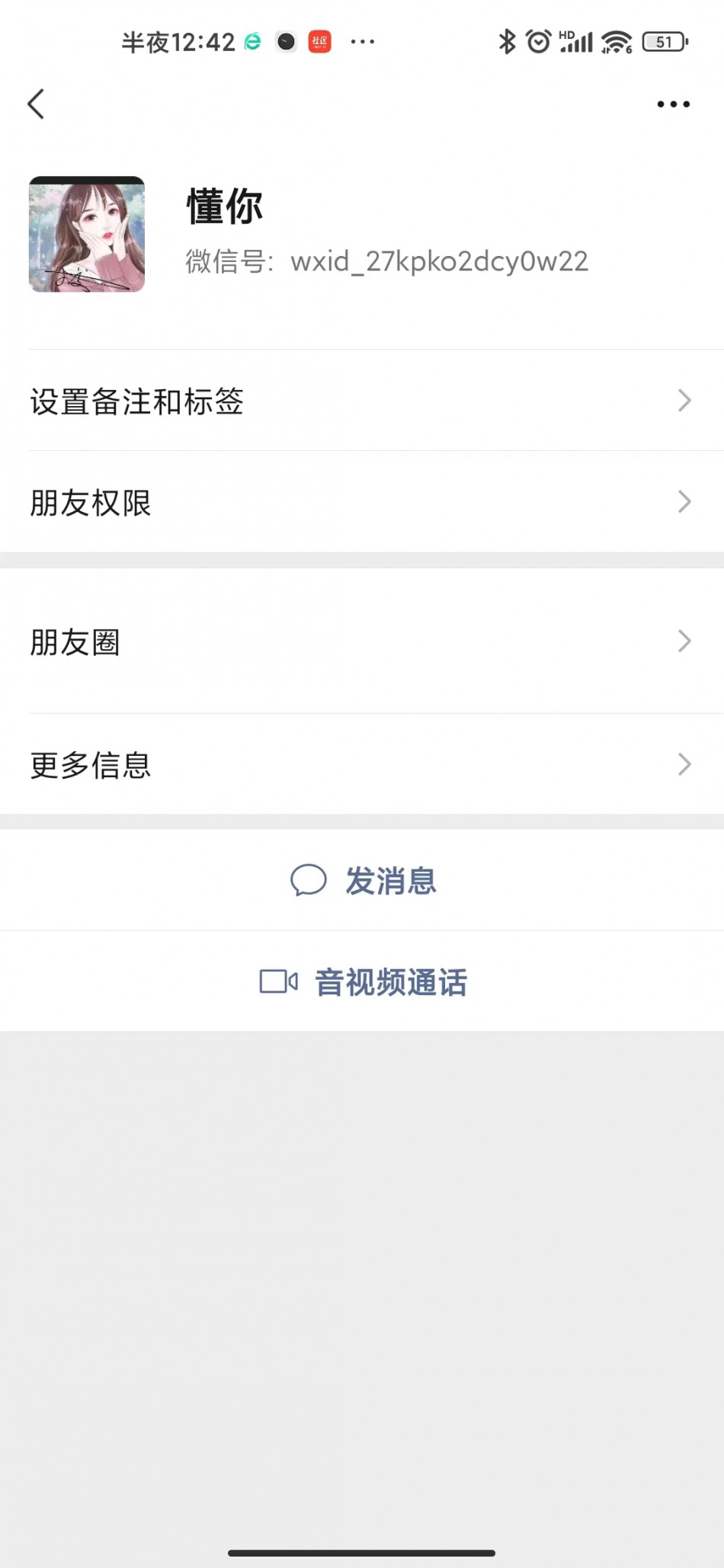Open the three-dot overflow menu

coord(673,104)
